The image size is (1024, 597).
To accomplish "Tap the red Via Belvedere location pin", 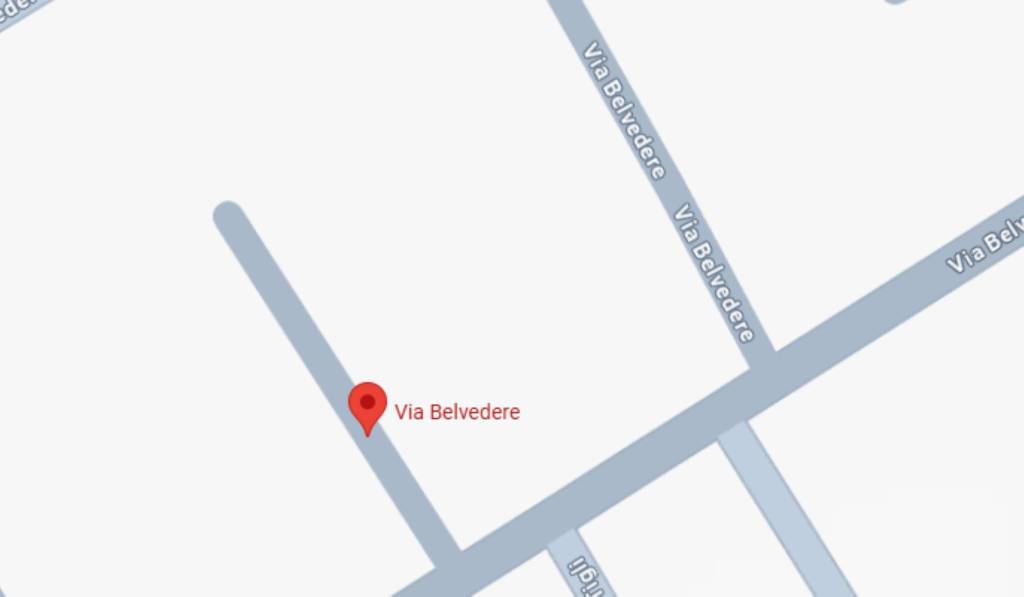I will [x=367, y=405].
